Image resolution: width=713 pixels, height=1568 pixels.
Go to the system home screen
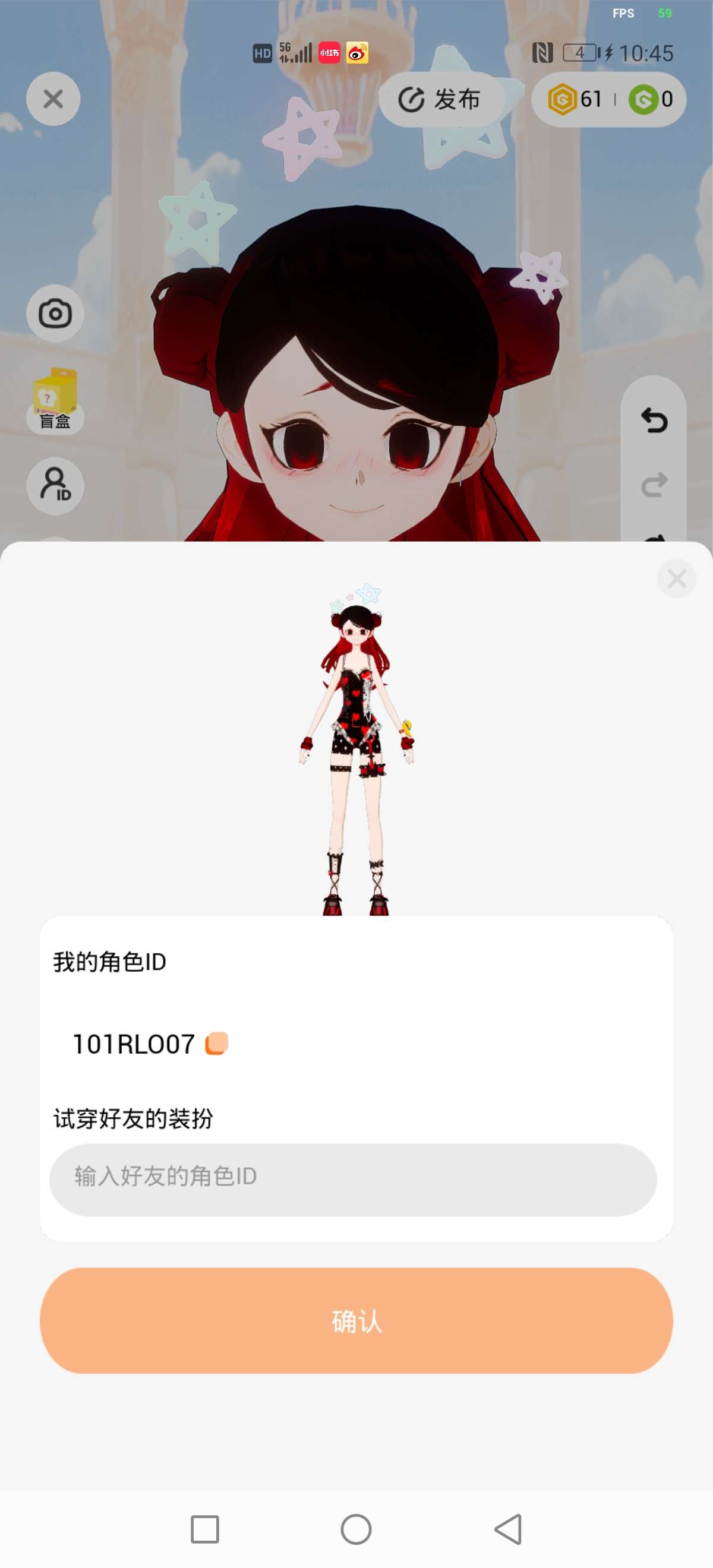click(356, 1528)
